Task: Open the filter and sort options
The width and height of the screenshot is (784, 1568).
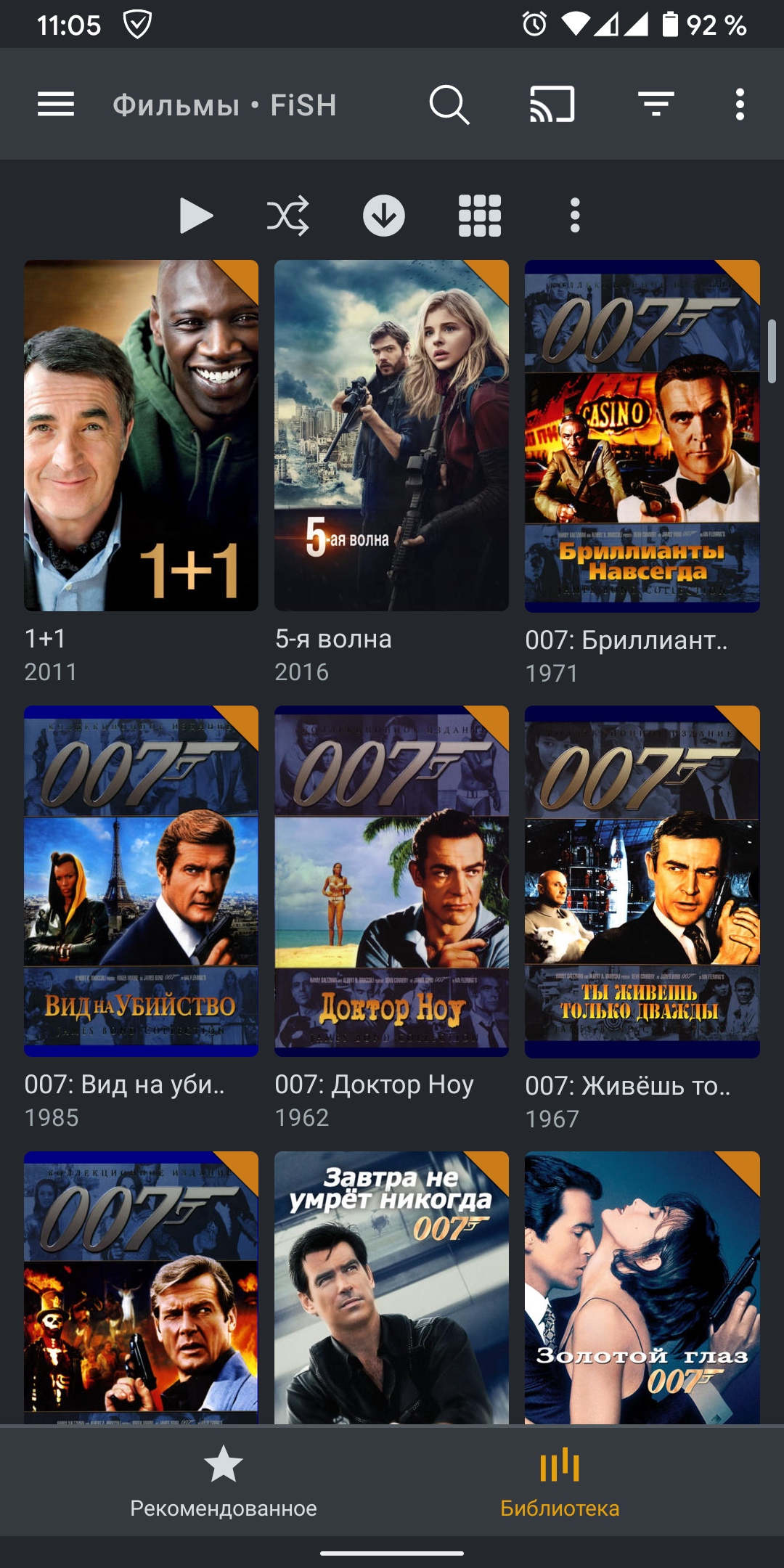Action: click(x=656, y=105)
